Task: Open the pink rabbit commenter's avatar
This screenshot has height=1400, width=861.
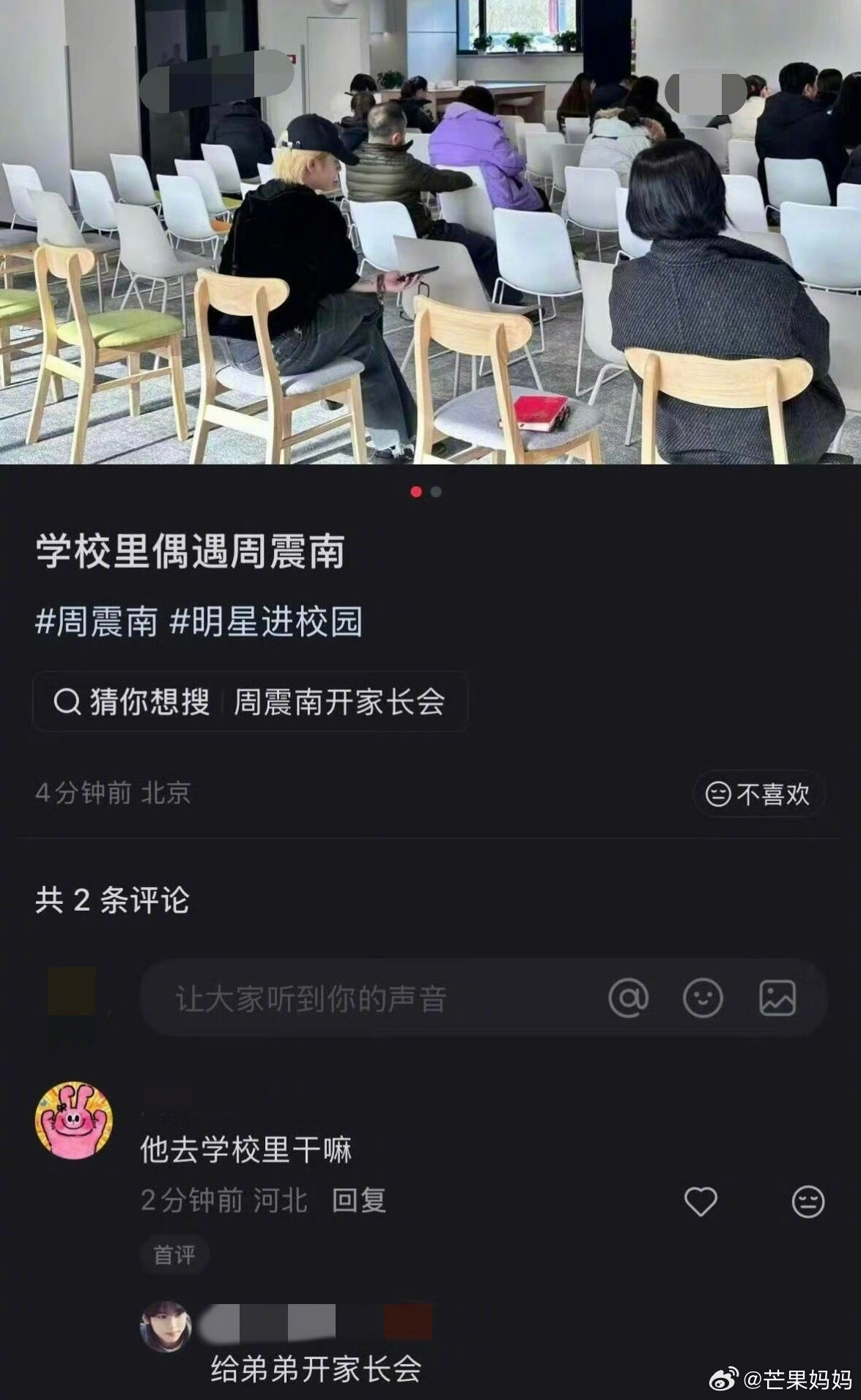Action: point(74,1119)
